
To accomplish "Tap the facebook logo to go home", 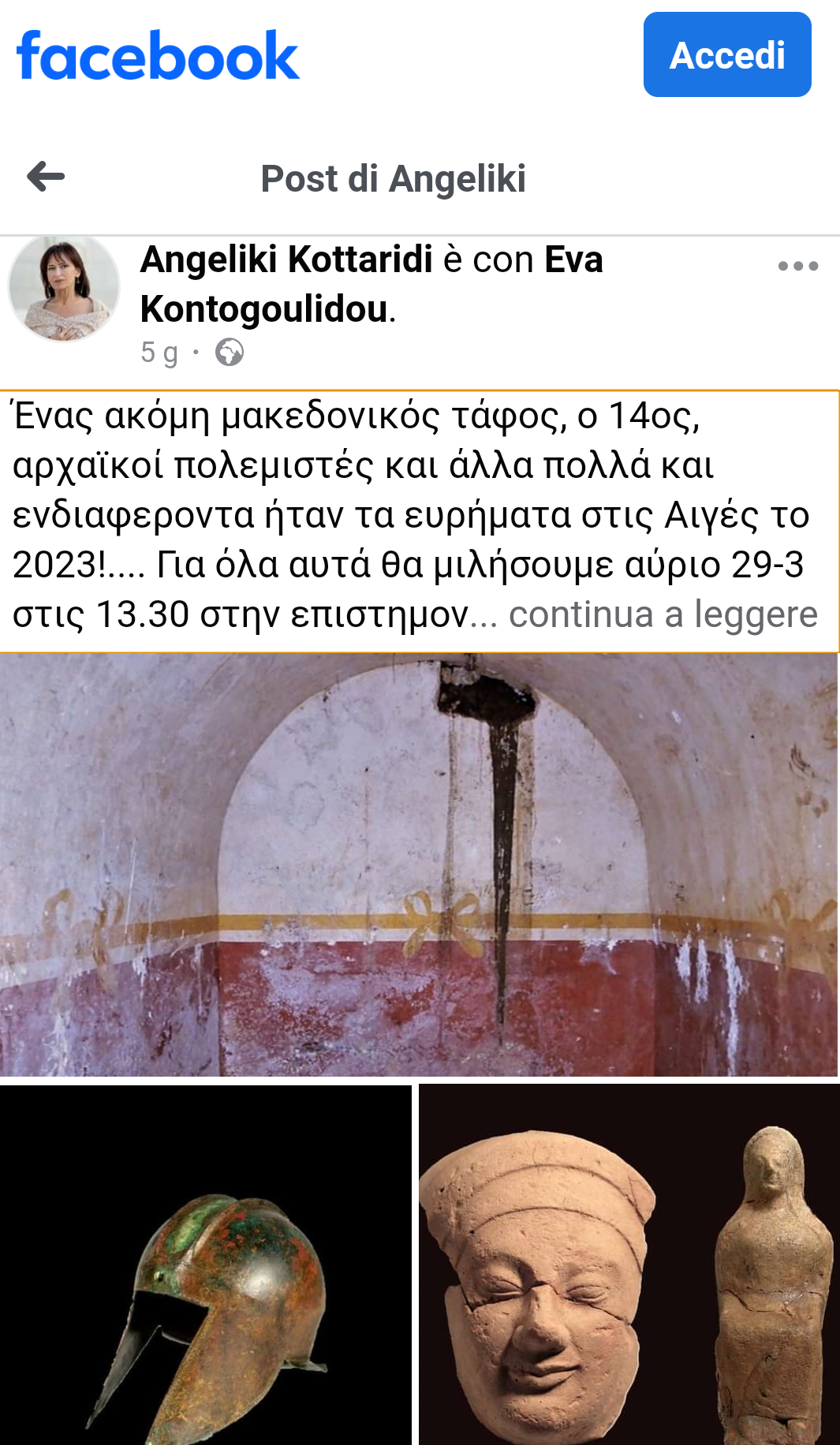I will click(158, 56).
